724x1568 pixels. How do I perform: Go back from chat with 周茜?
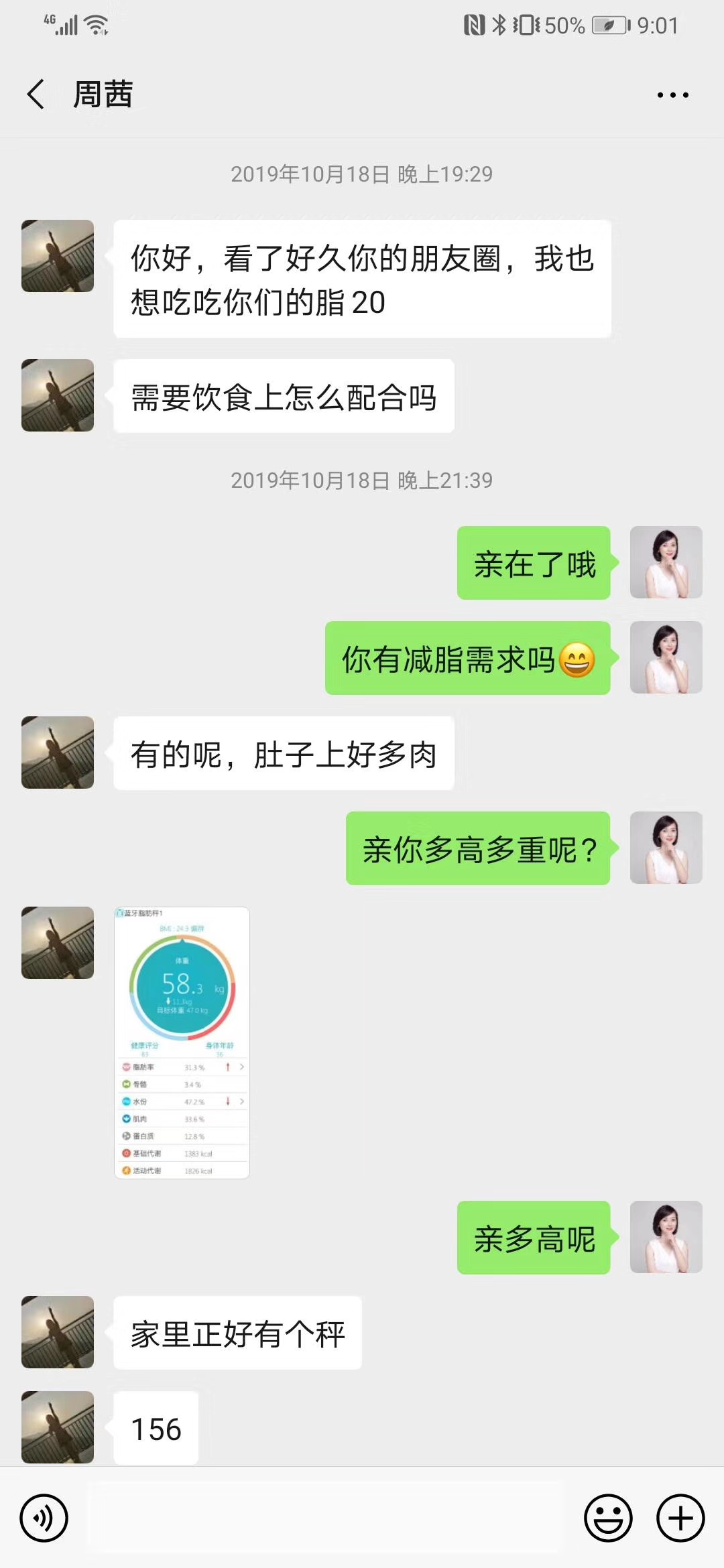tap(36, 94)
